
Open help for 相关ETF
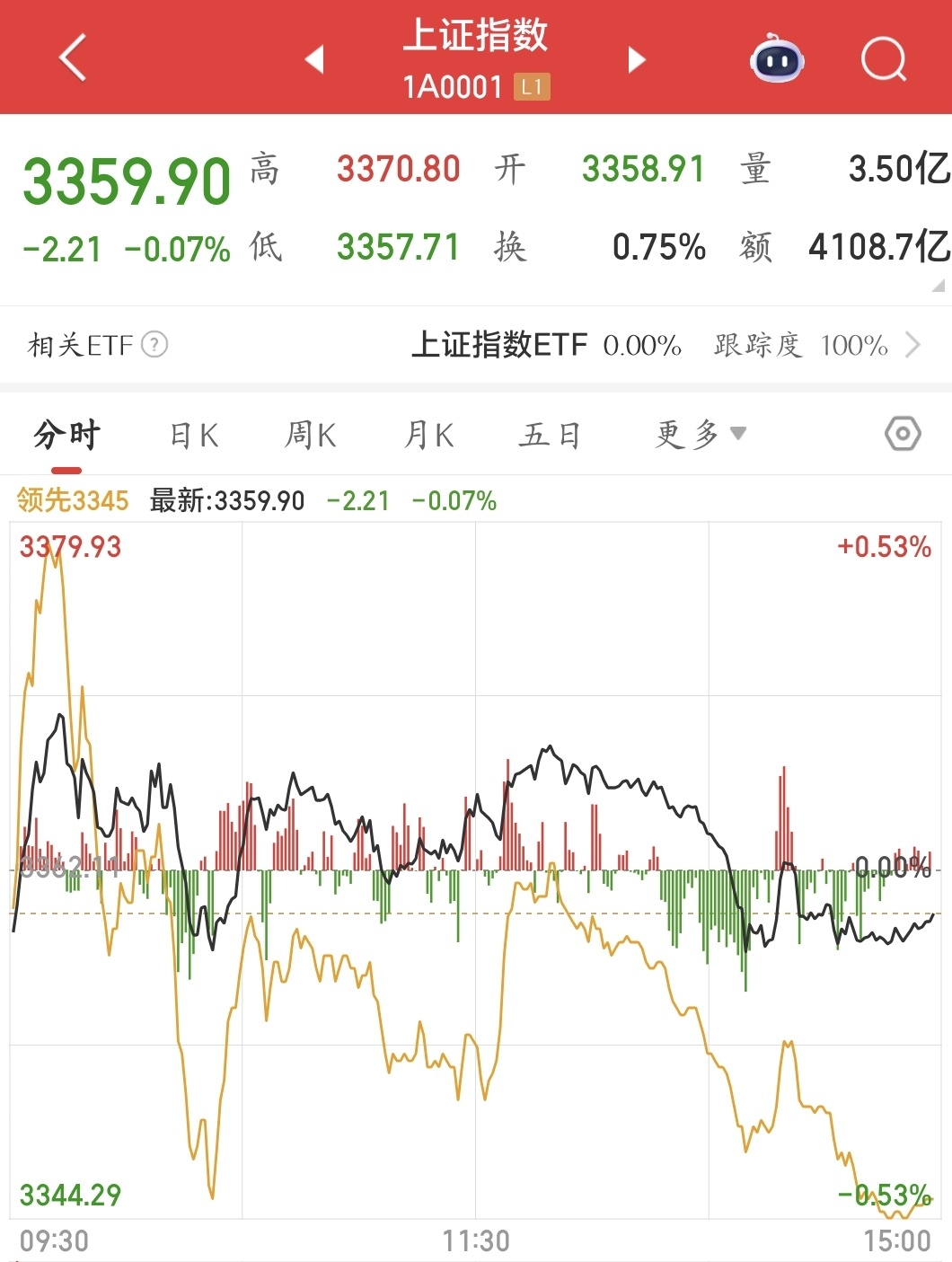[x=154, y=344]
